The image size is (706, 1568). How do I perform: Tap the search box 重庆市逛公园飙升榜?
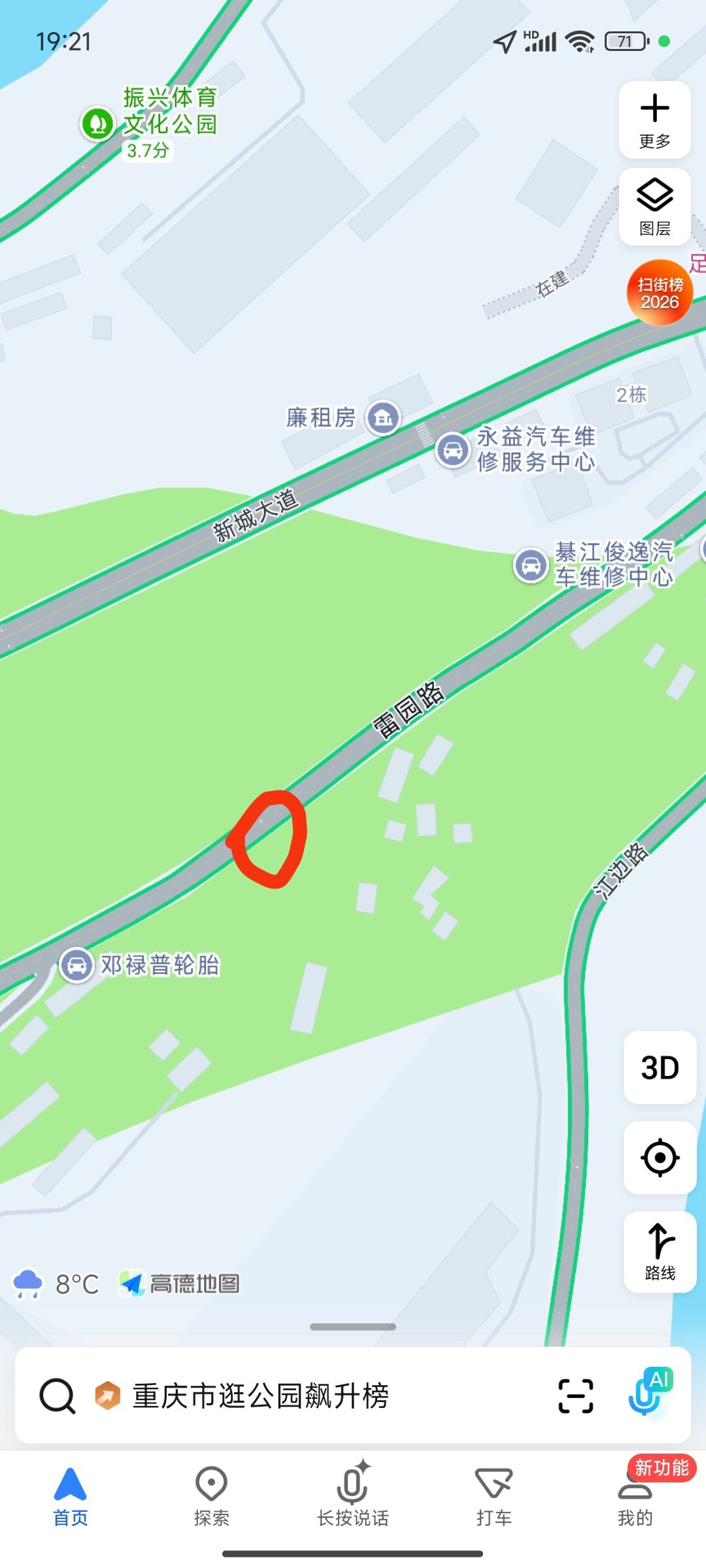click(261, 1396)
